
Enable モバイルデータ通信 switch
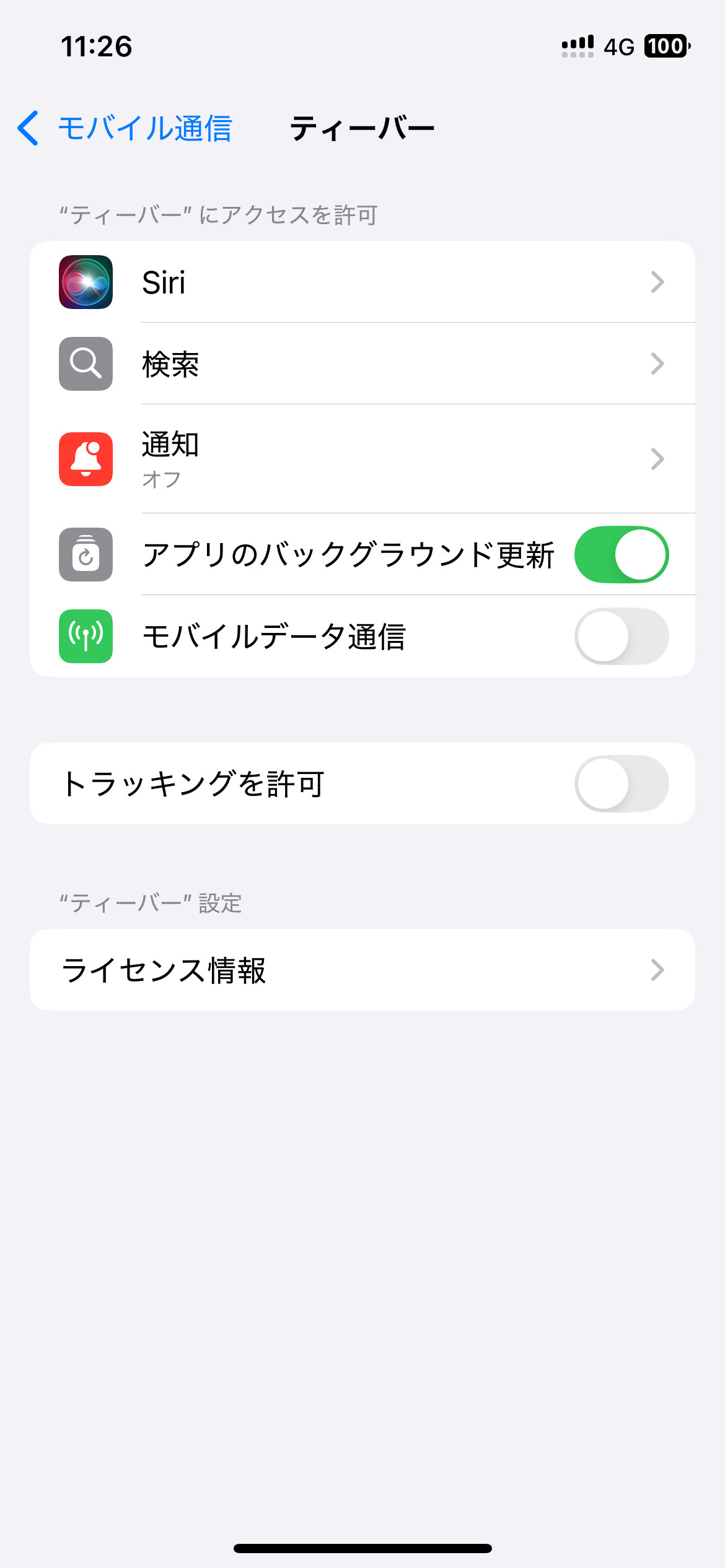click(621, 637)
